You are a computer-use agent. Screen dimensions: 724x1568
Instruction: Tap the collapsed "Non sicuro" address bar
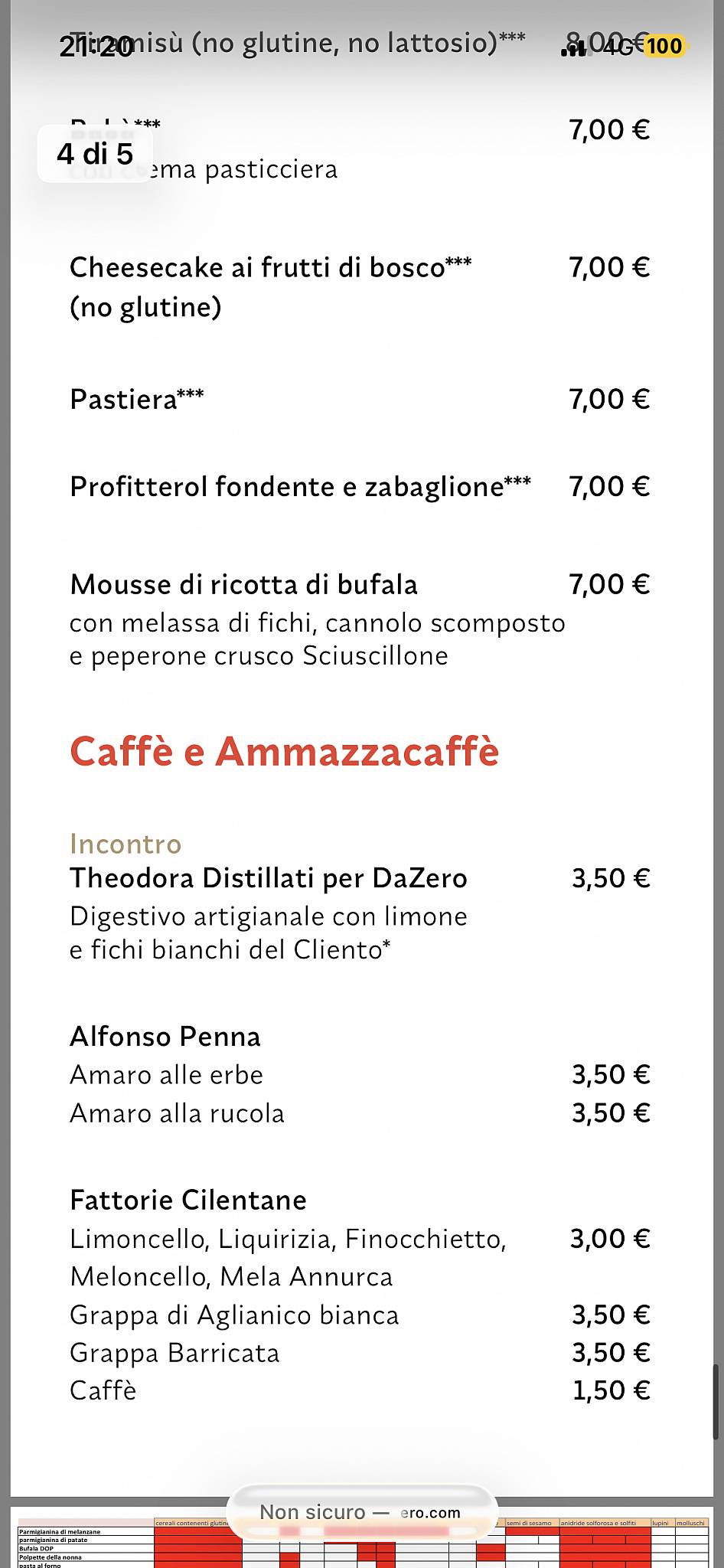(x=362, y=1512)
